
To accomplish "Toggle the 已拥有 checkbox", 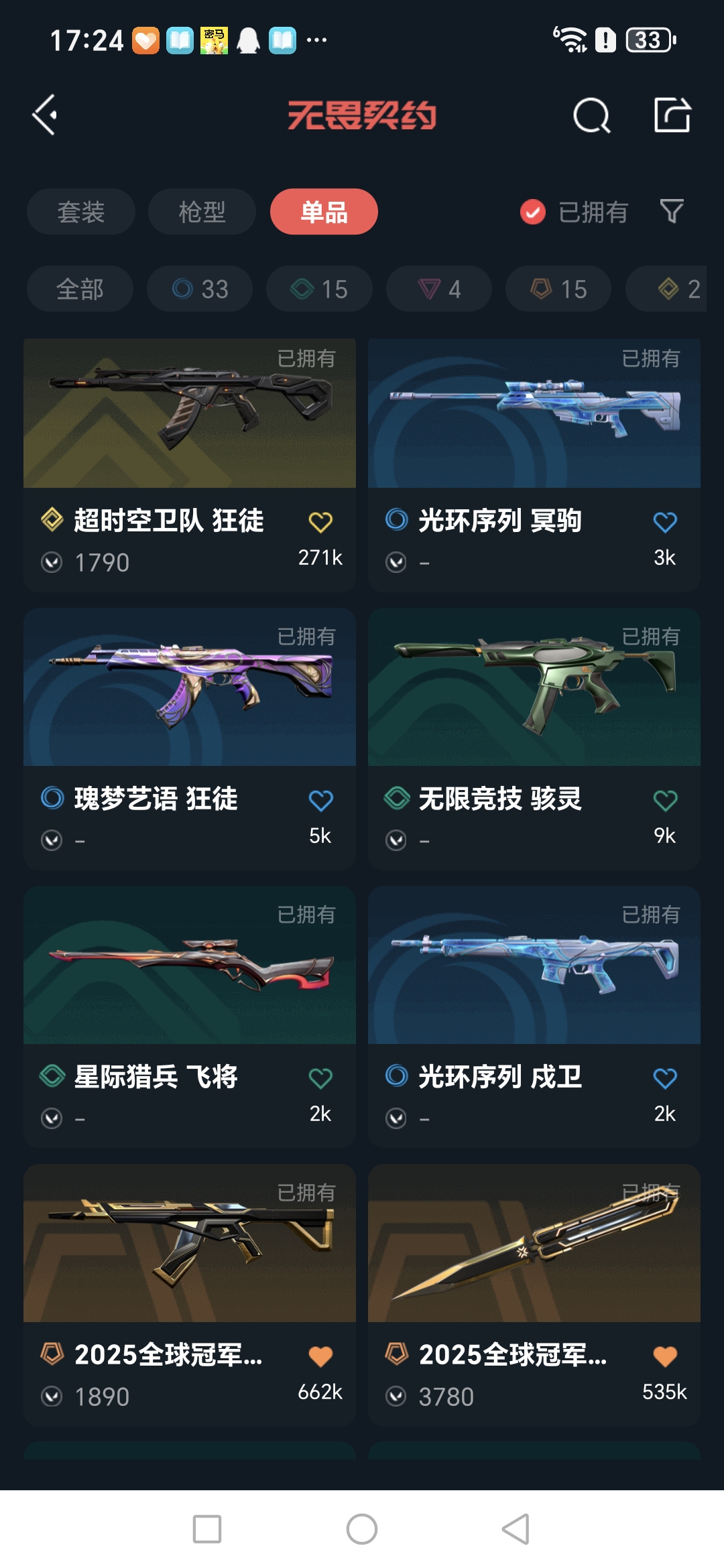I will point(533,212).
